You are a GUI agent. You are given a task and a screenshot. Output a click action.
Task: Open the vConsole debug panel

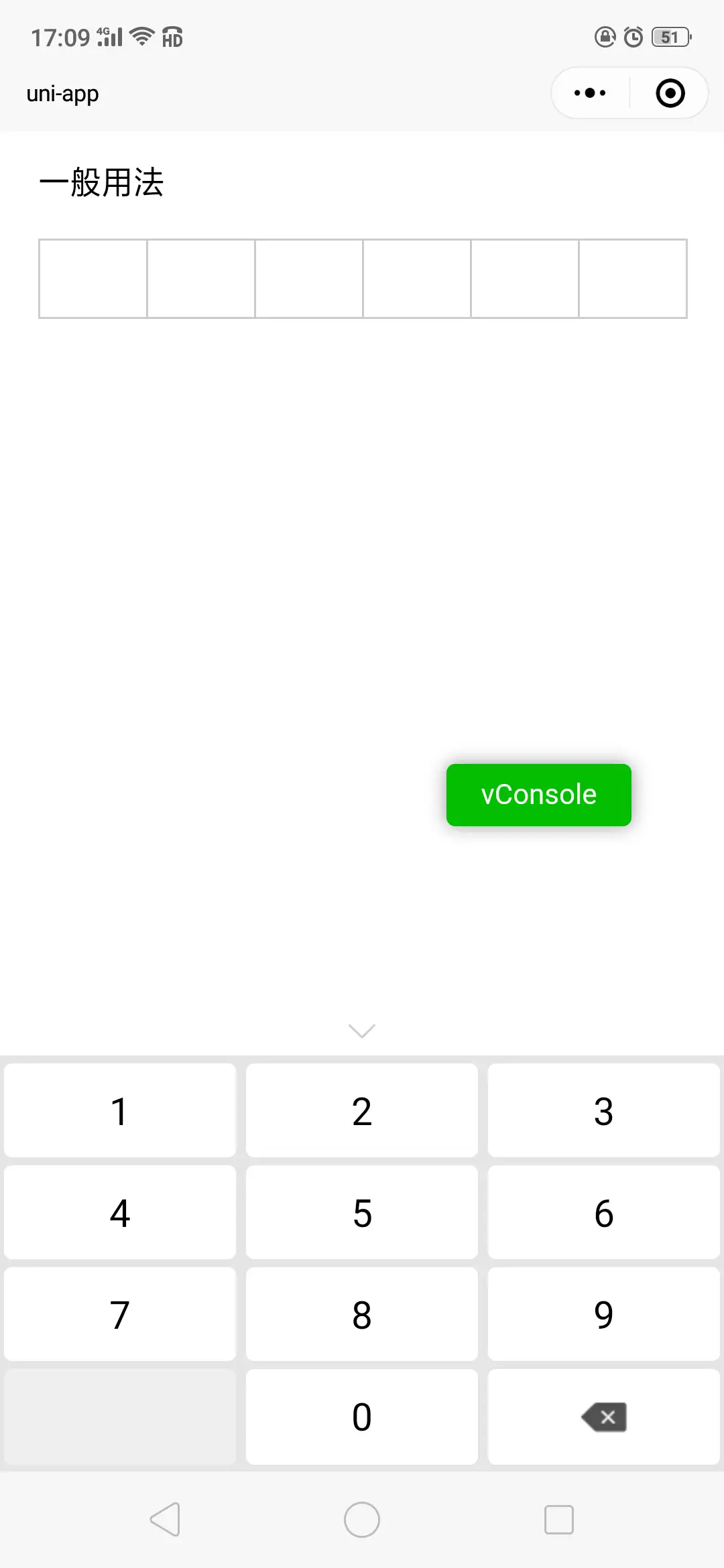pyautogui.click(x=538, y=795)
